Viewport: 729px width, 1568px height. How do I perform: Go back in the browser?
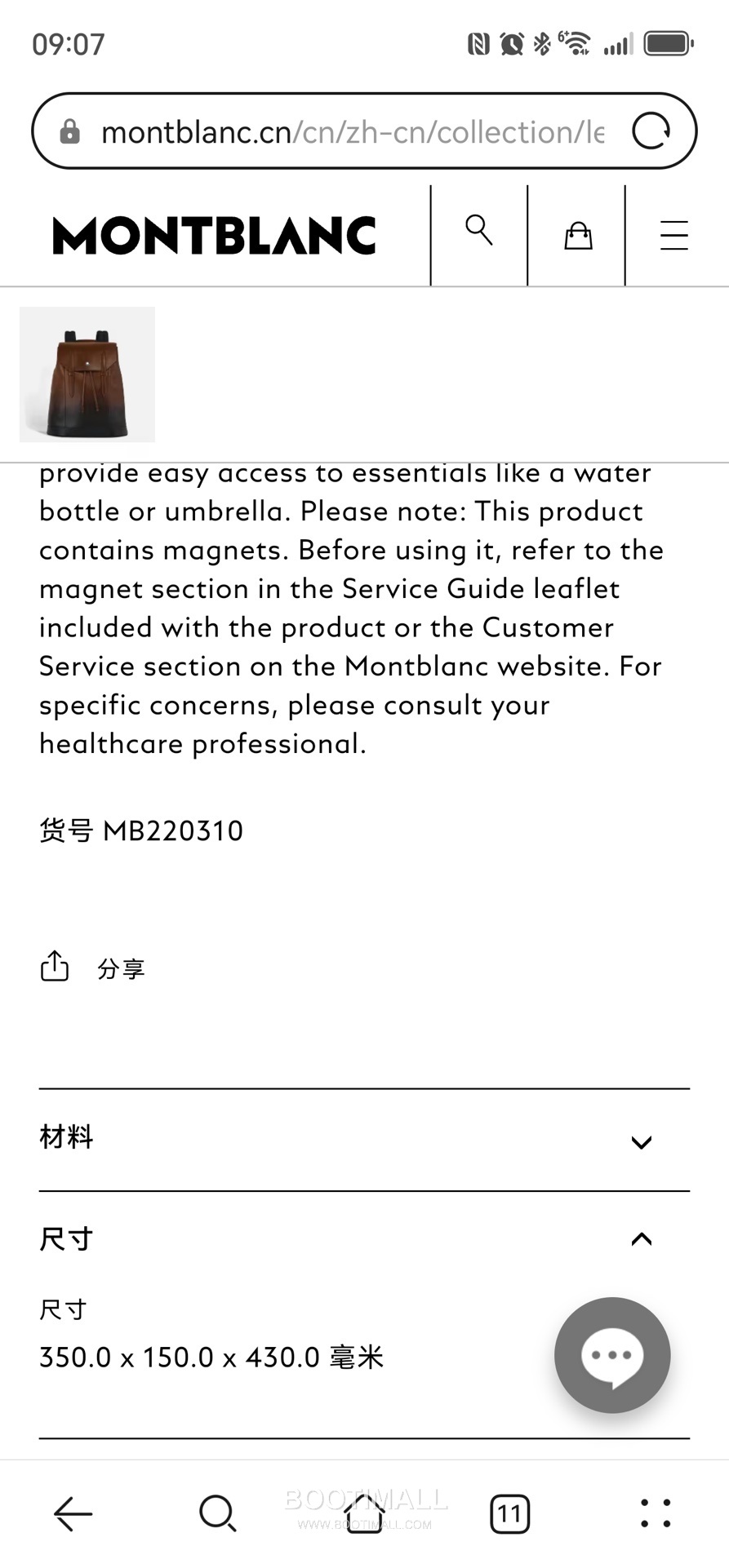point(73,1513)
